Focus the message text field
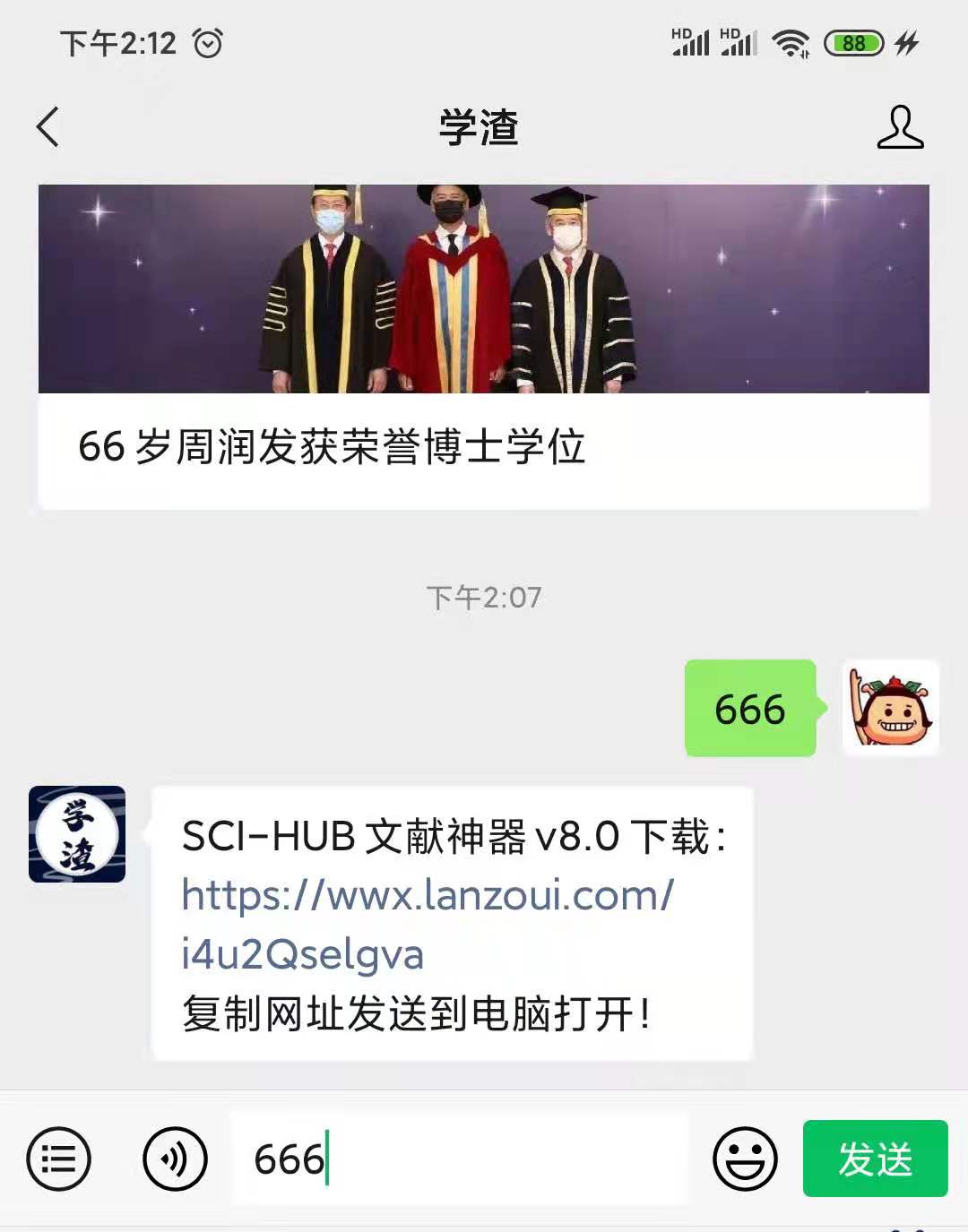 (484, 1159)
